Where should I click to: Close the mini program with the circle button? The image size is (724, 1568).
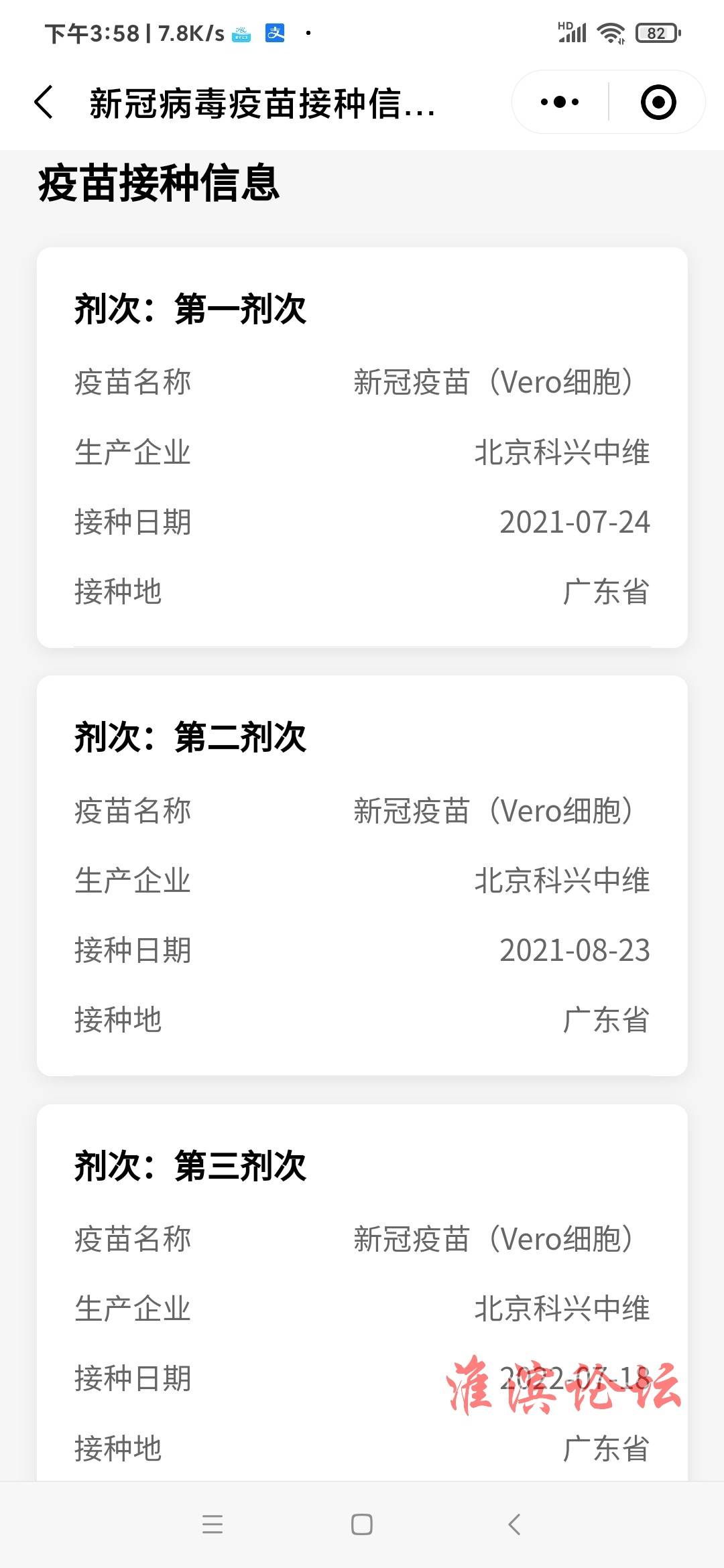coord(658,103)
